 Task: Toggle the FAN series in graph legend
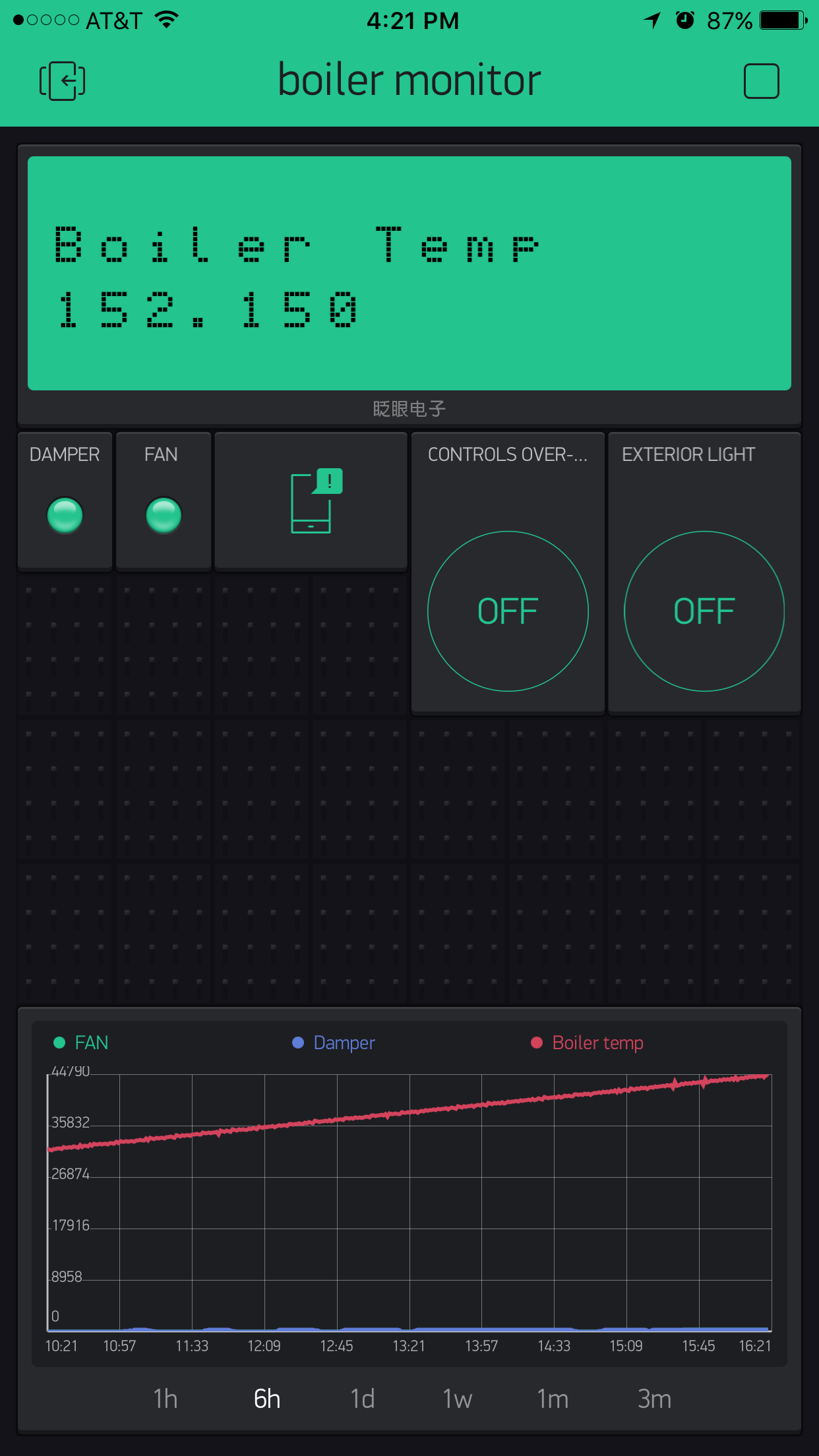[81, 1043]
